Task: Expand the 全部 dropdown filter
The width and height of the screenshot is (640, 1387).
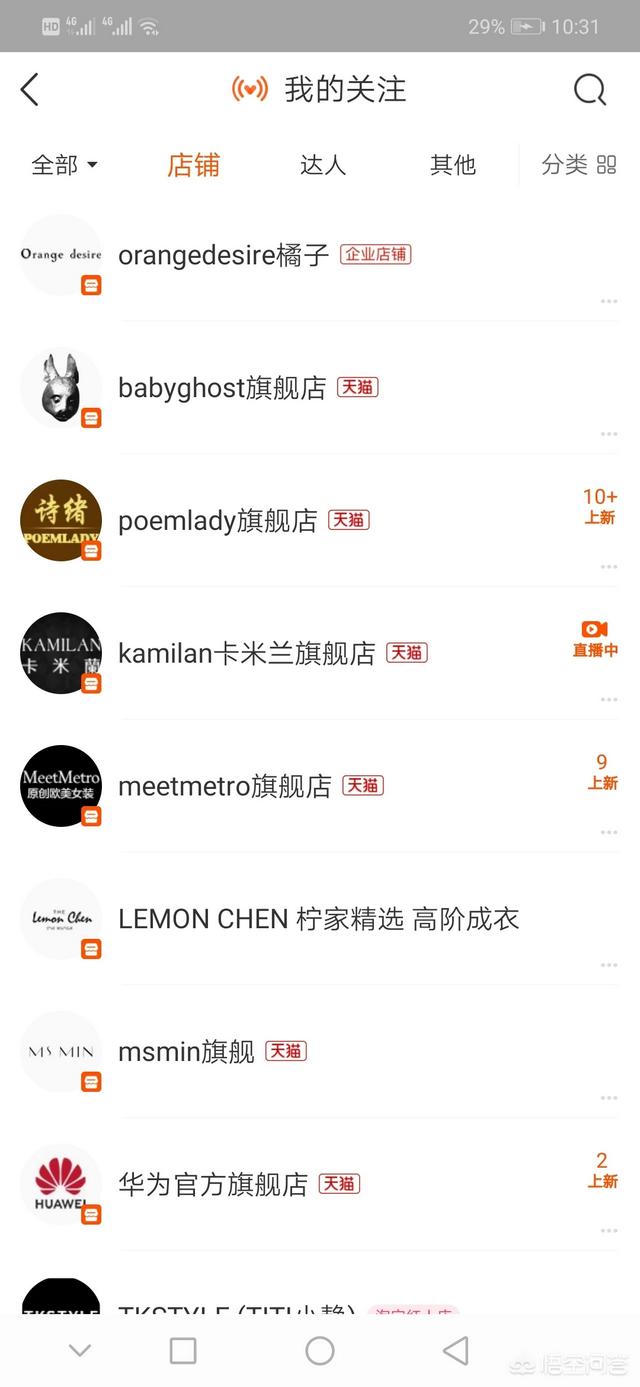Action: pyautogui.click(x=64, y=165)
